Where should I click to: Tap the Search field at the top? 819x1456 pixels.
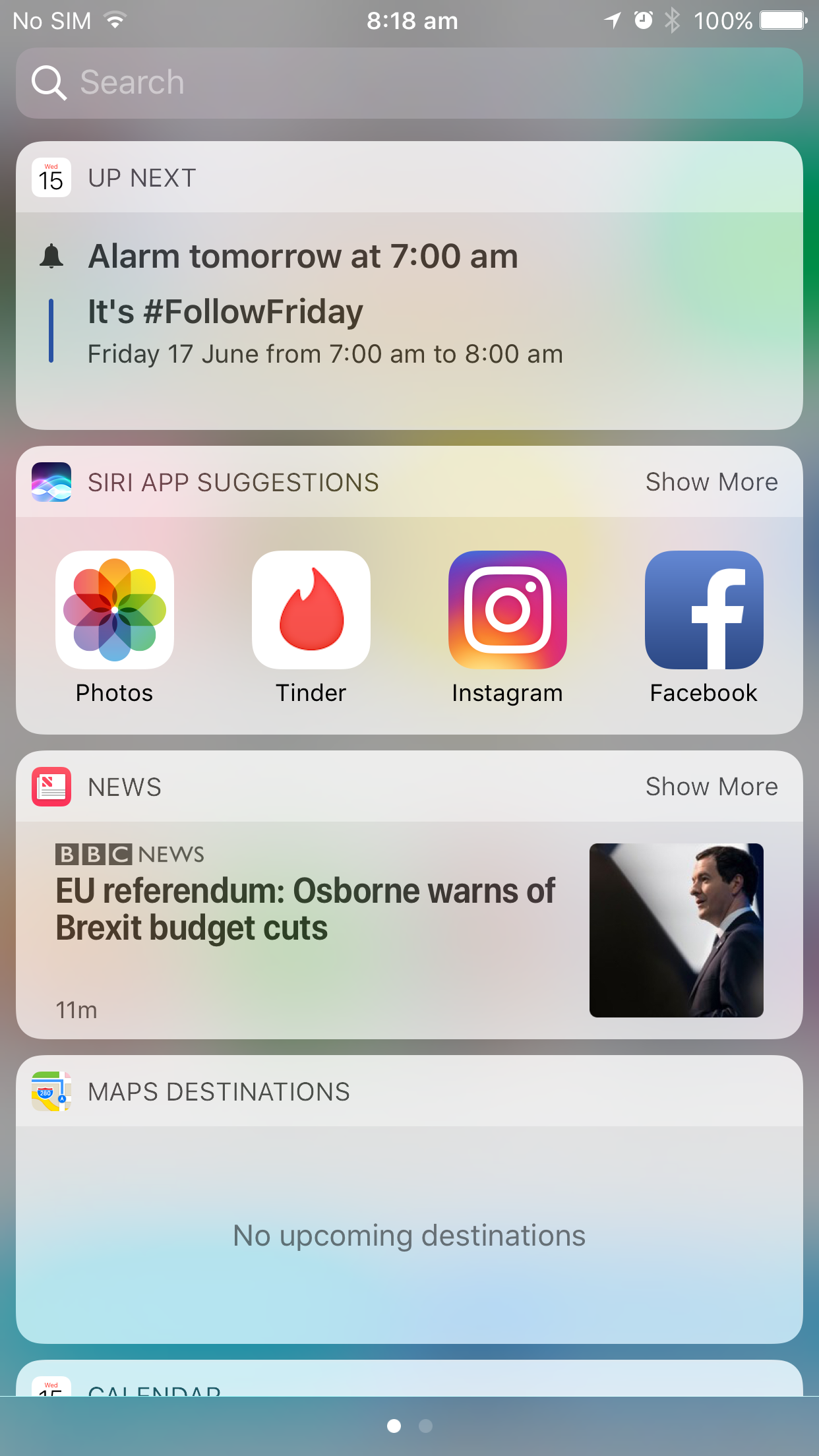click(409, 83)
